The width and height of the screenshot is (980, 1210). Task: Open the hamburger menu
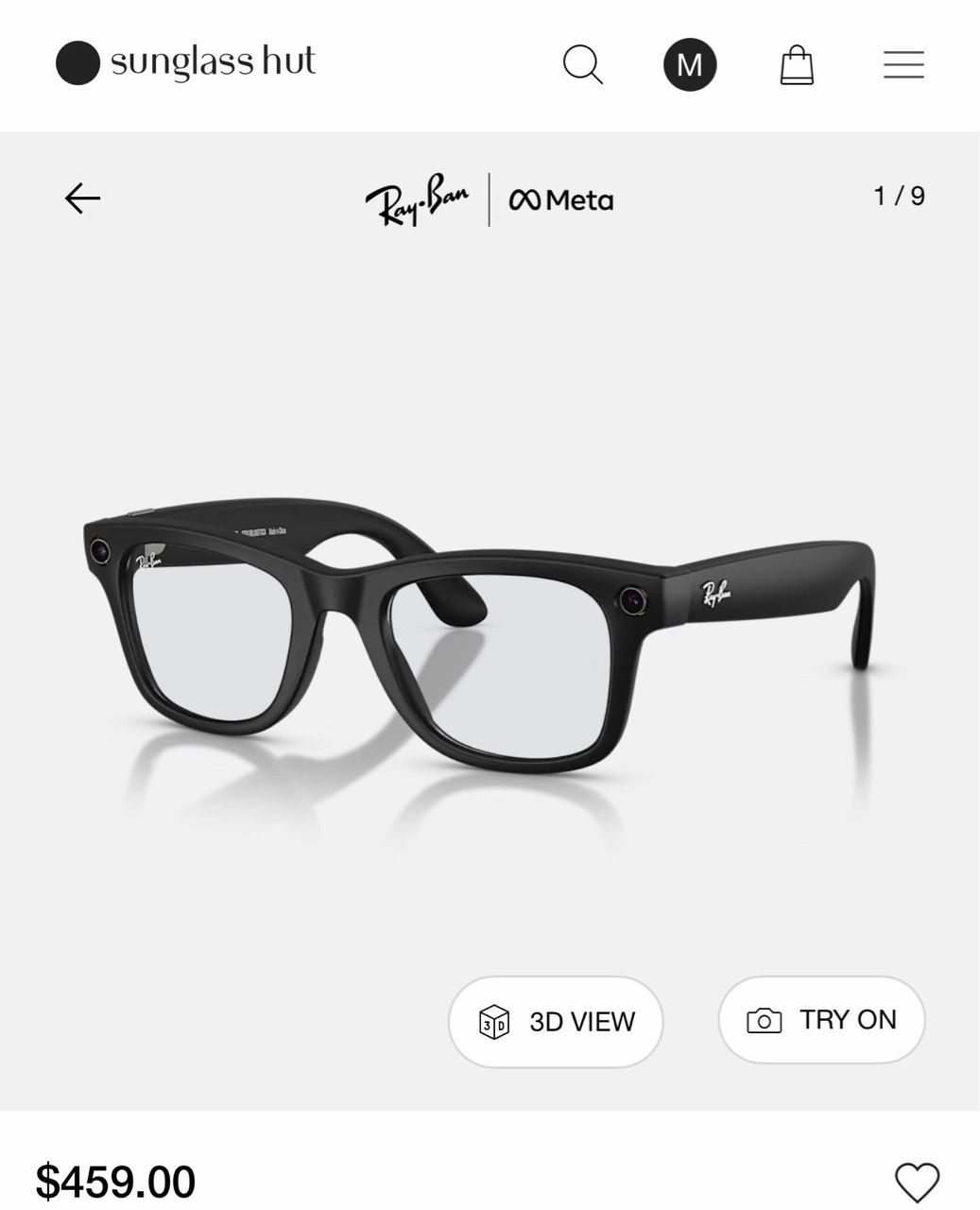point(903,64)
